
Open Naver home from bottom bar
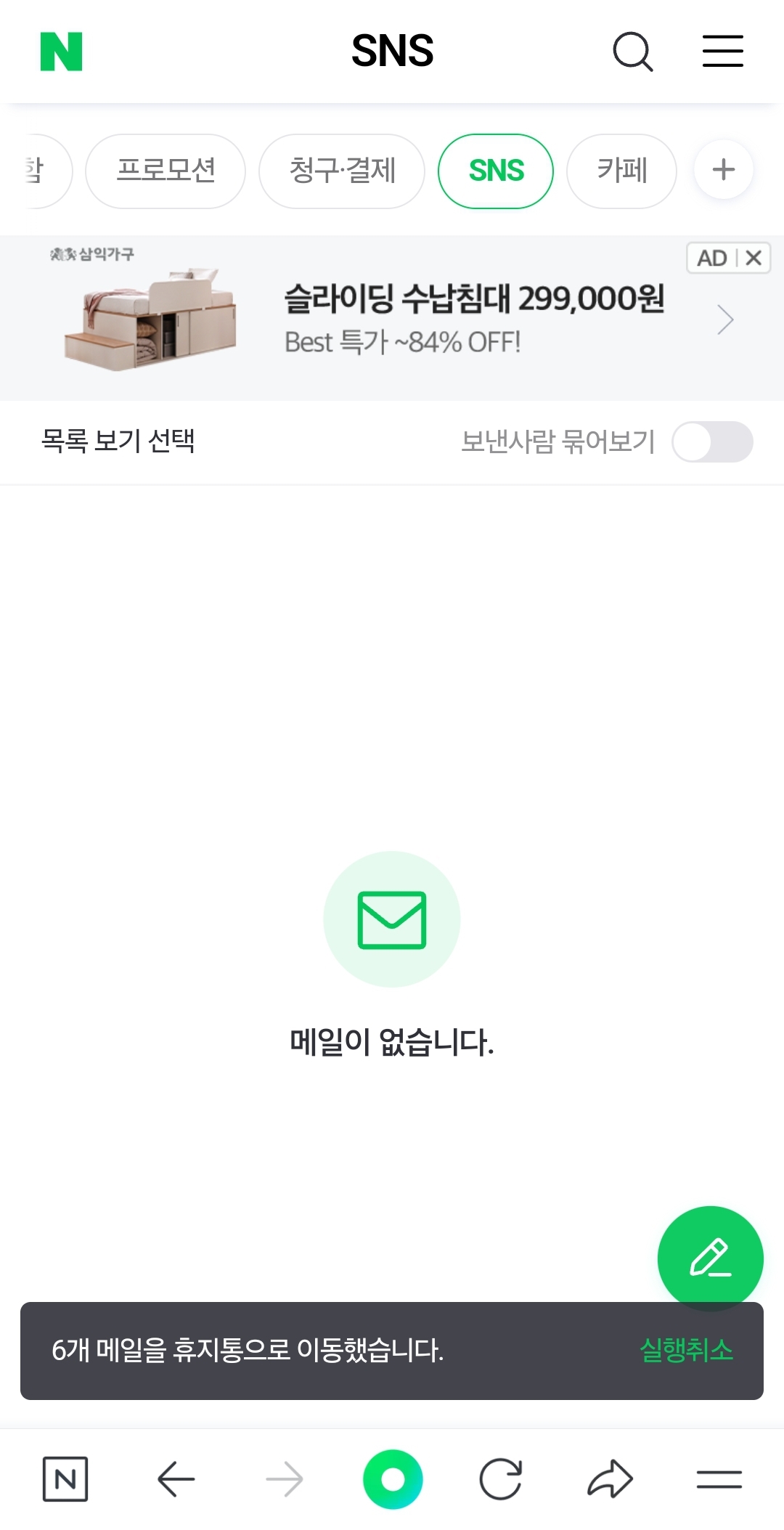tap(65, 1479)
